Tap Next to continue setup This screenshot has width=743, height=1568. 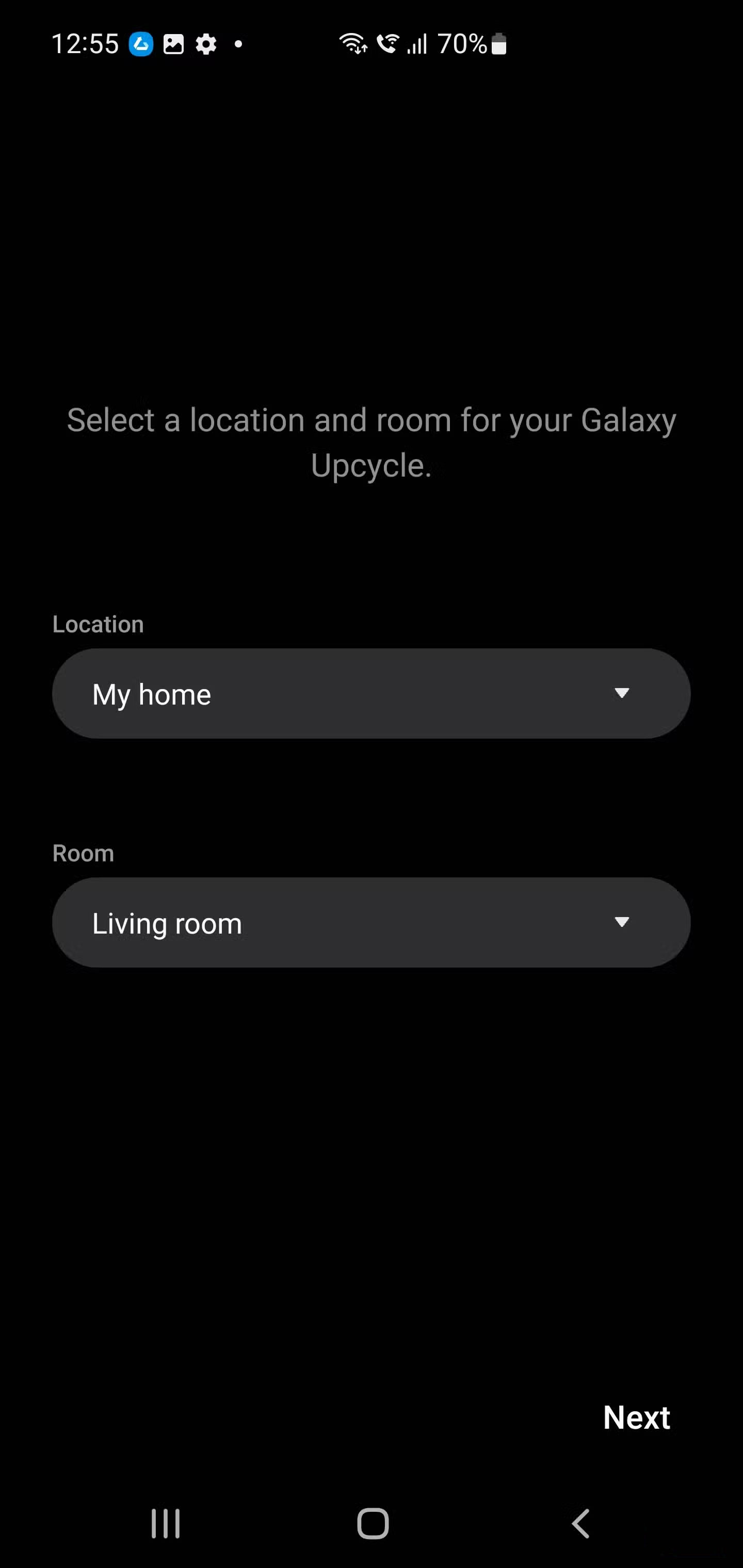click(x=636, y=1418)
